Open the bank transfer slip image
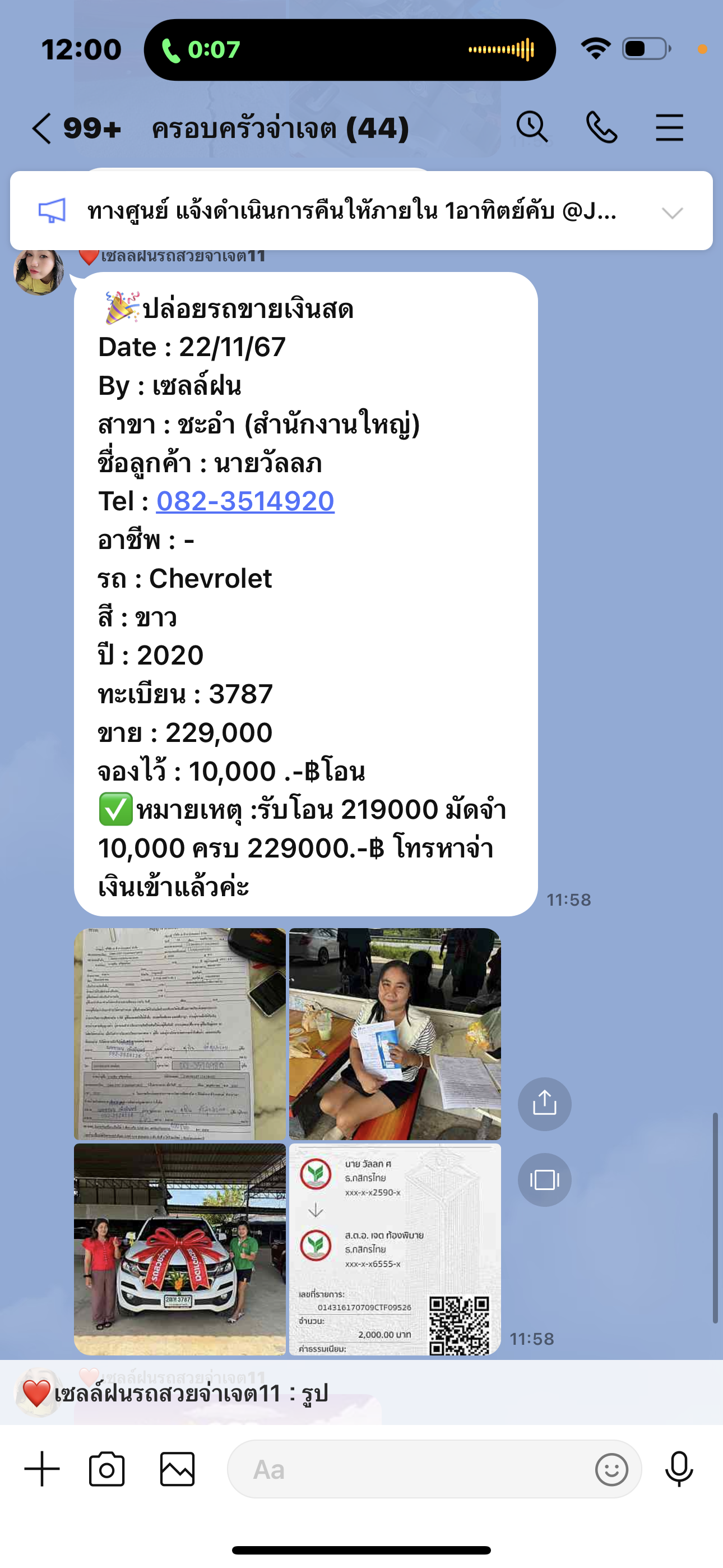This screenshot has width=723, height=1568. pos(395,1249)
